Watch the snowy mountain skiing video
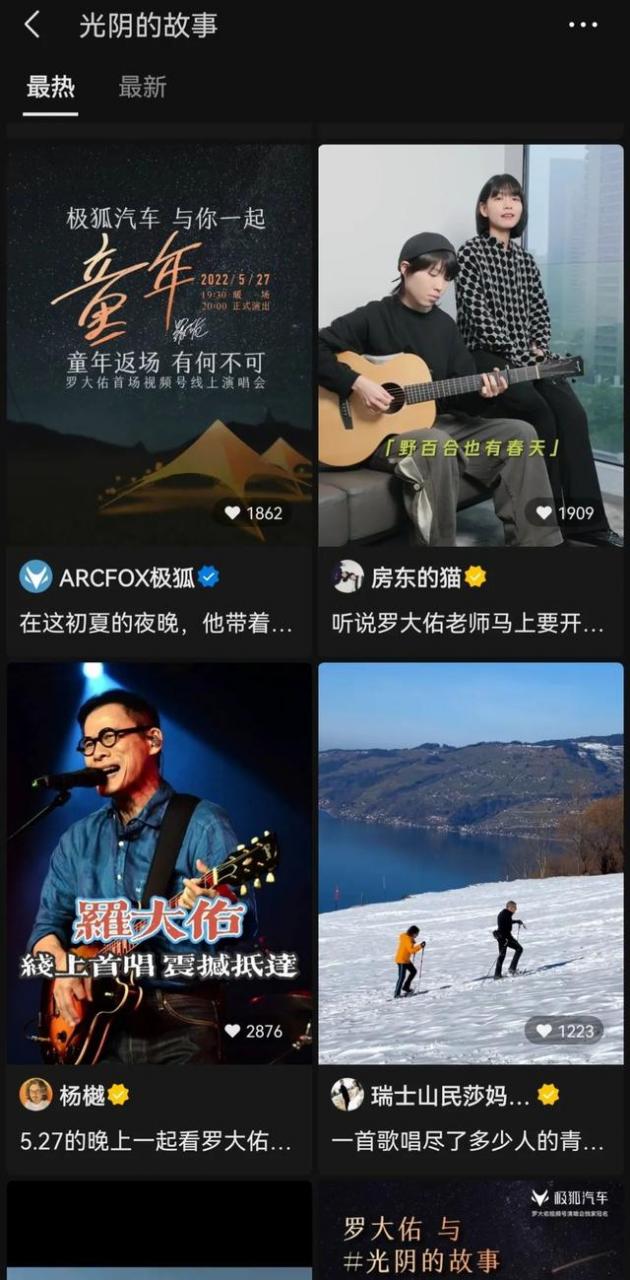The image size is (630, 1280). (x=471, y=862)
